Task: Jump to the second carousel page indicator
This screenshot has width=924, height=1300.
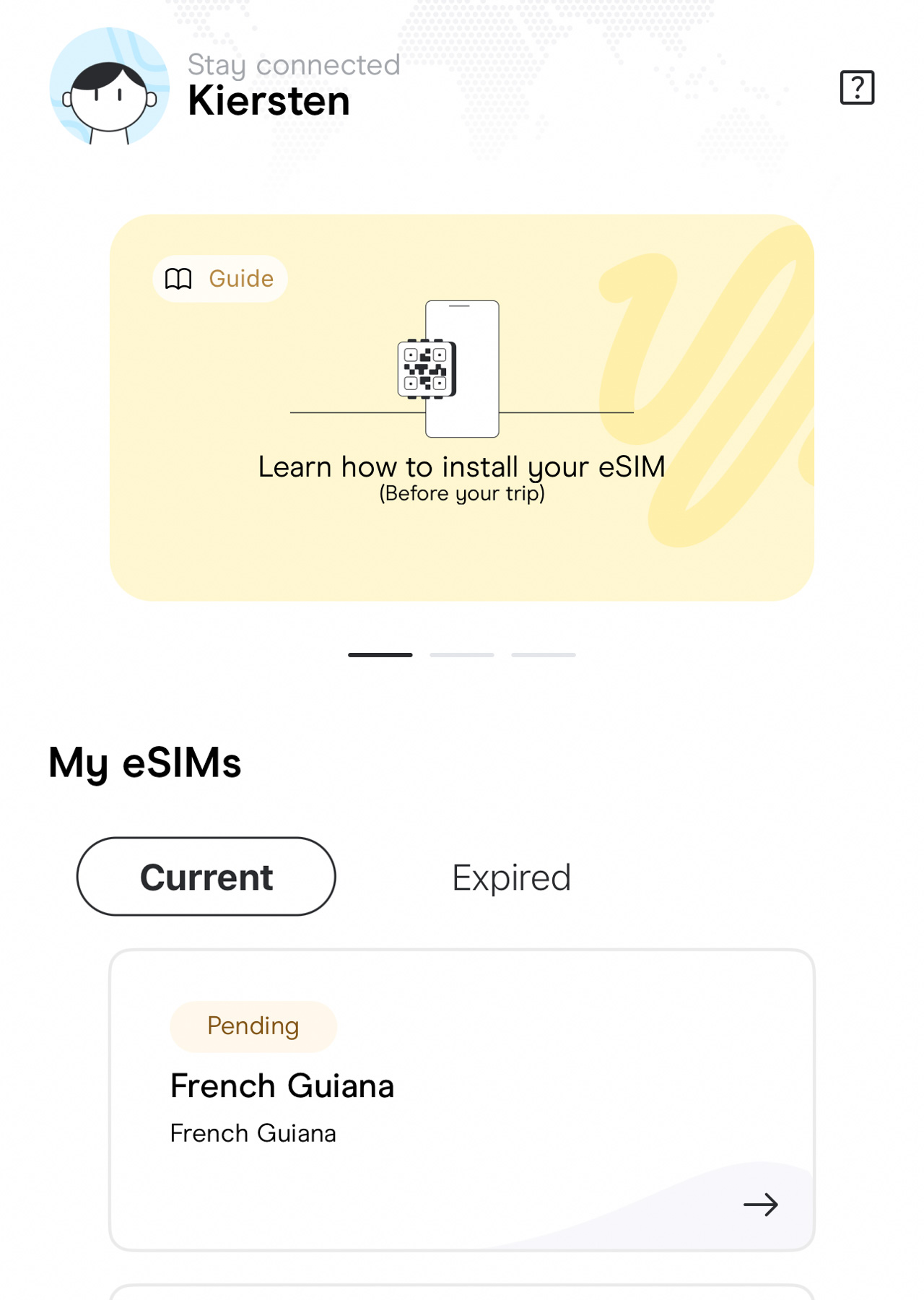Action: pyautogui.click(x=462, y=655)
